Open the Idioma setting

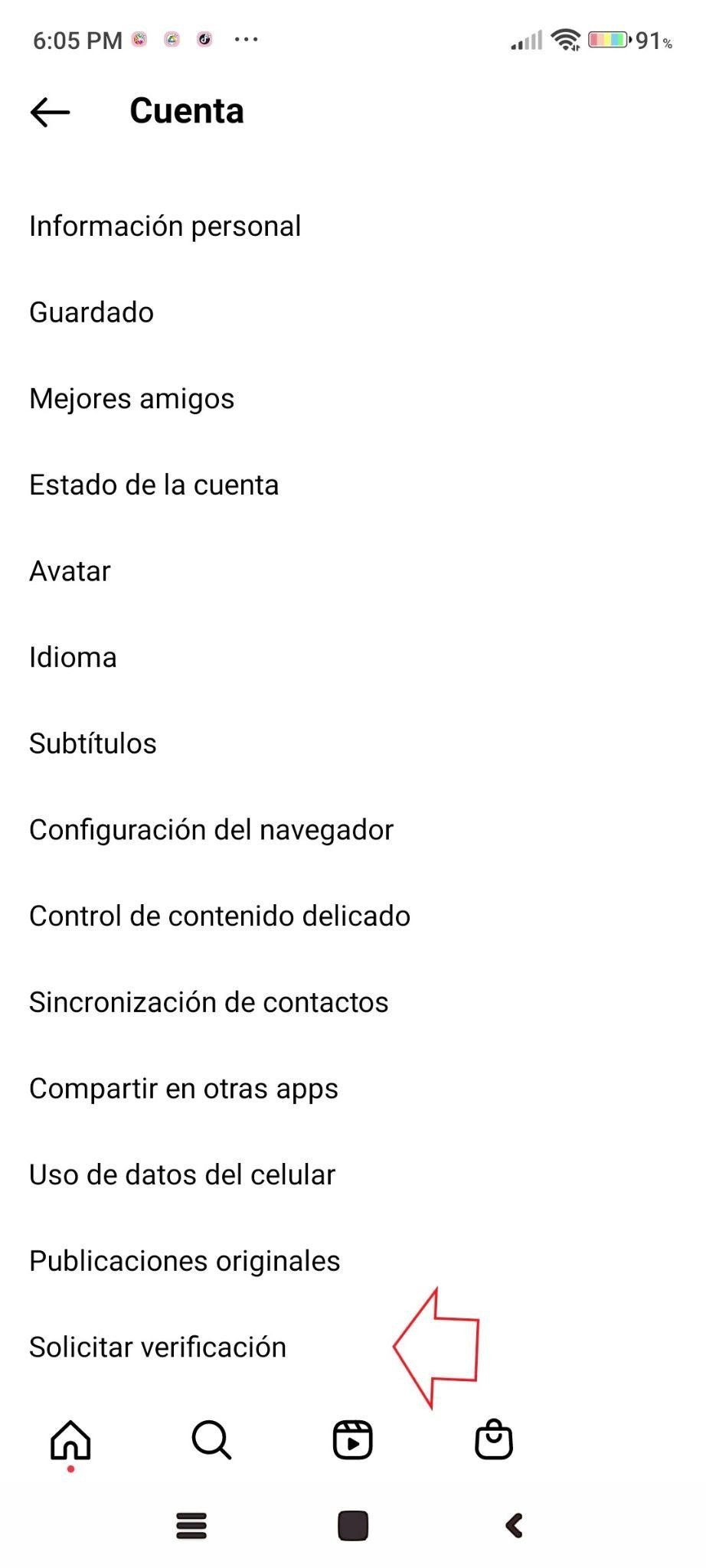point(73,658)
